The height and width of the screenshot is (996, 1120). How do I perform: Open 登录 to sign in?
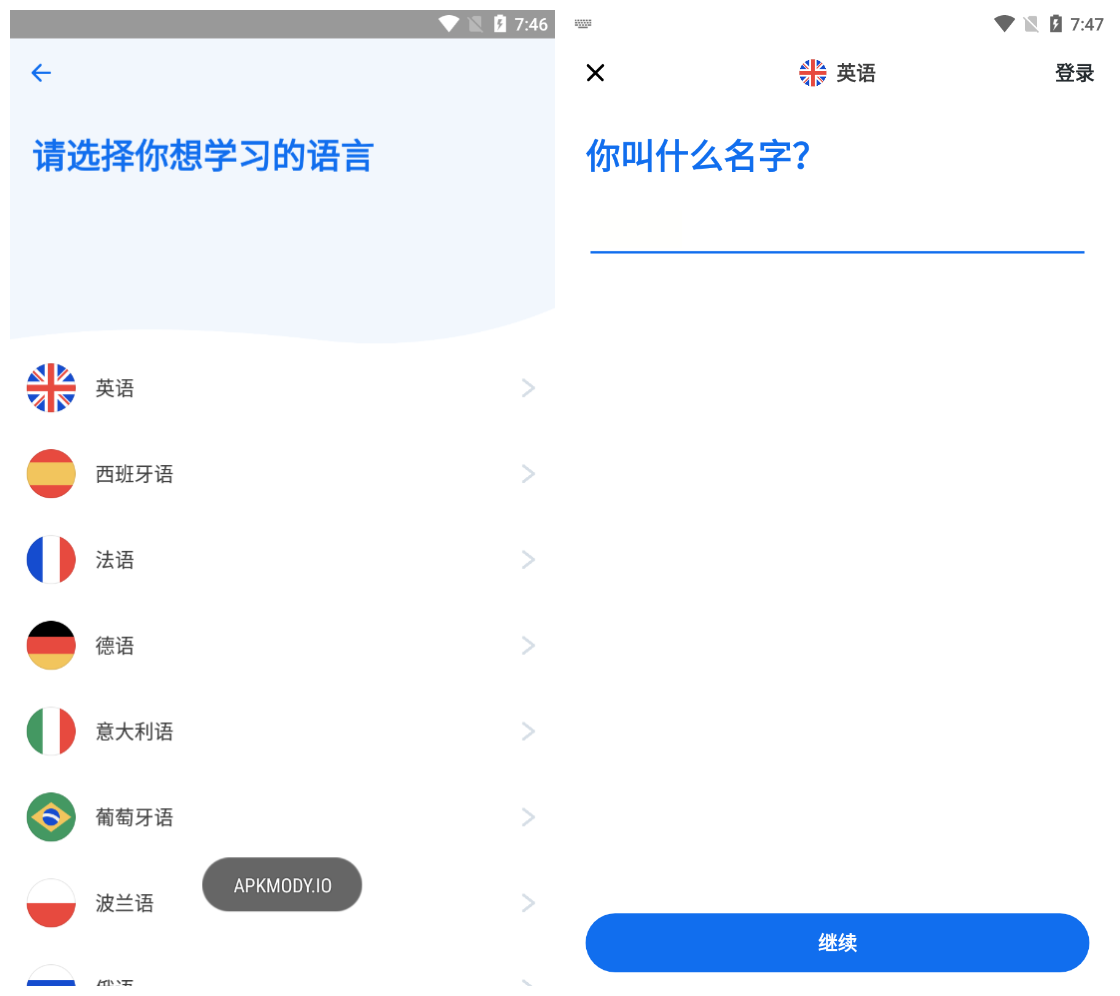[x=1074, y=73]
